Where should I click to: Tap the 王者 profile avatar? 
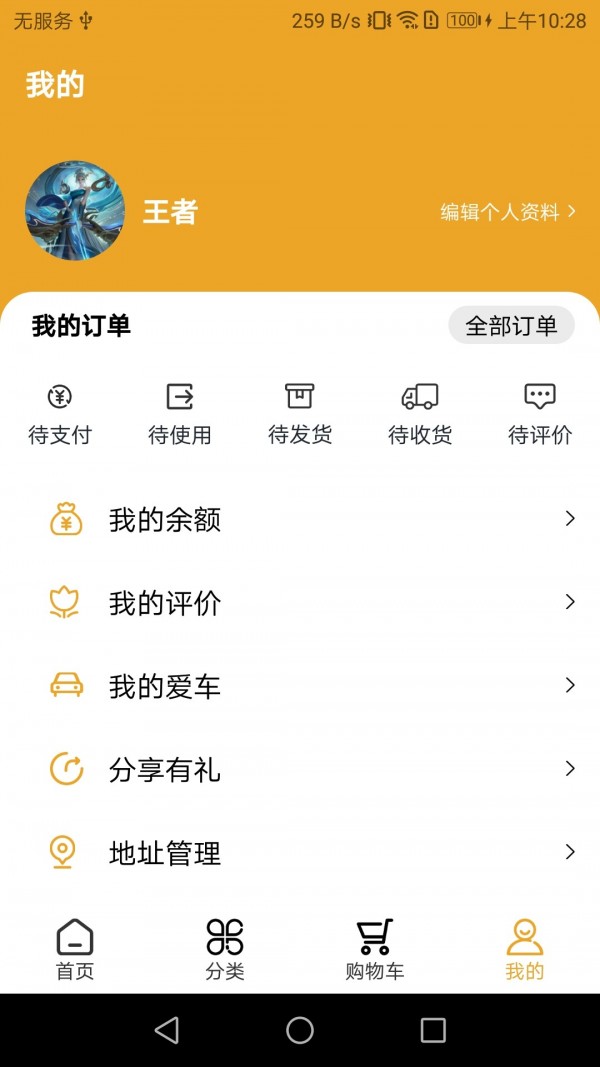[75, 211]
